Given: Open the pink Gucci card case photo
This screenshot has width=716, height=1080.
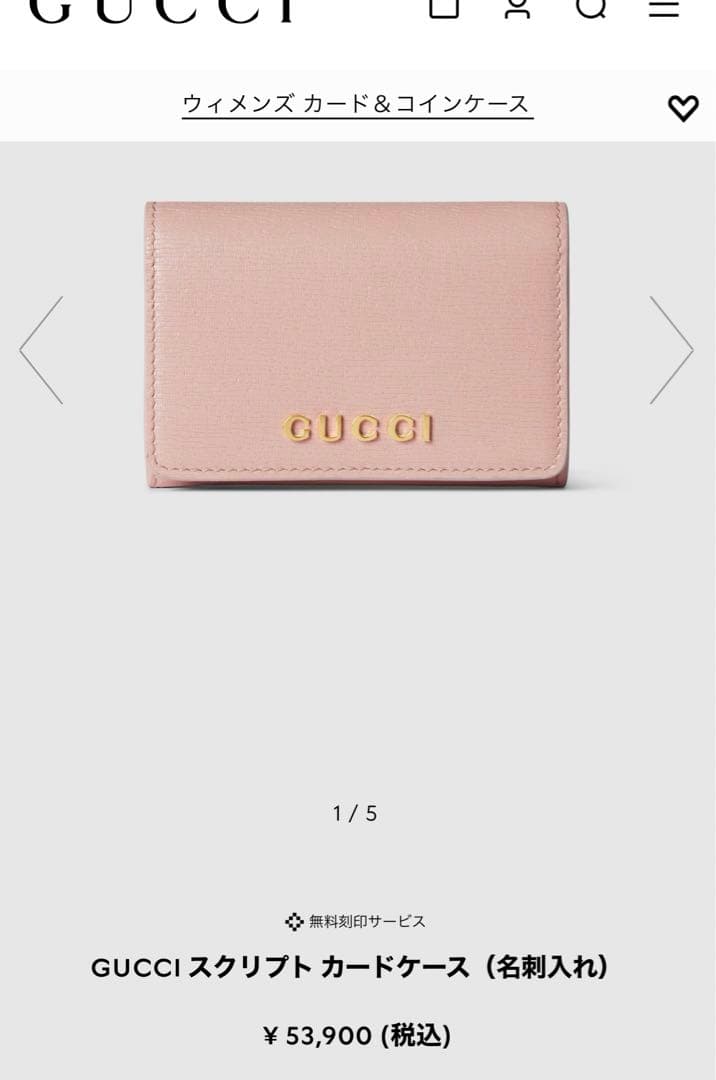Looking at the screenshot, I should [357, 346].
